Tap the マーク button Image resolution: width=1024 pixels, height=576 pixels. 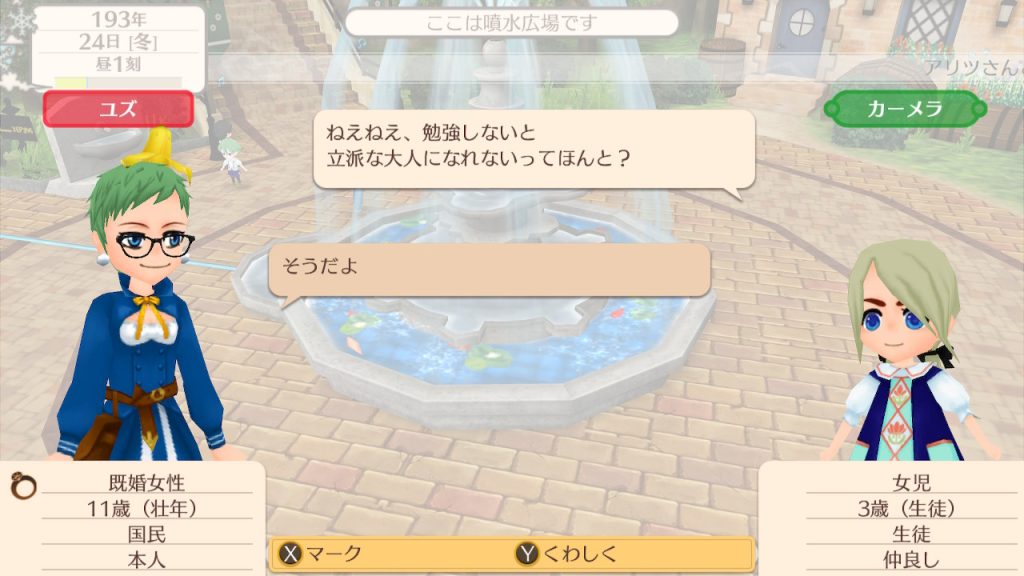point(322,553)
